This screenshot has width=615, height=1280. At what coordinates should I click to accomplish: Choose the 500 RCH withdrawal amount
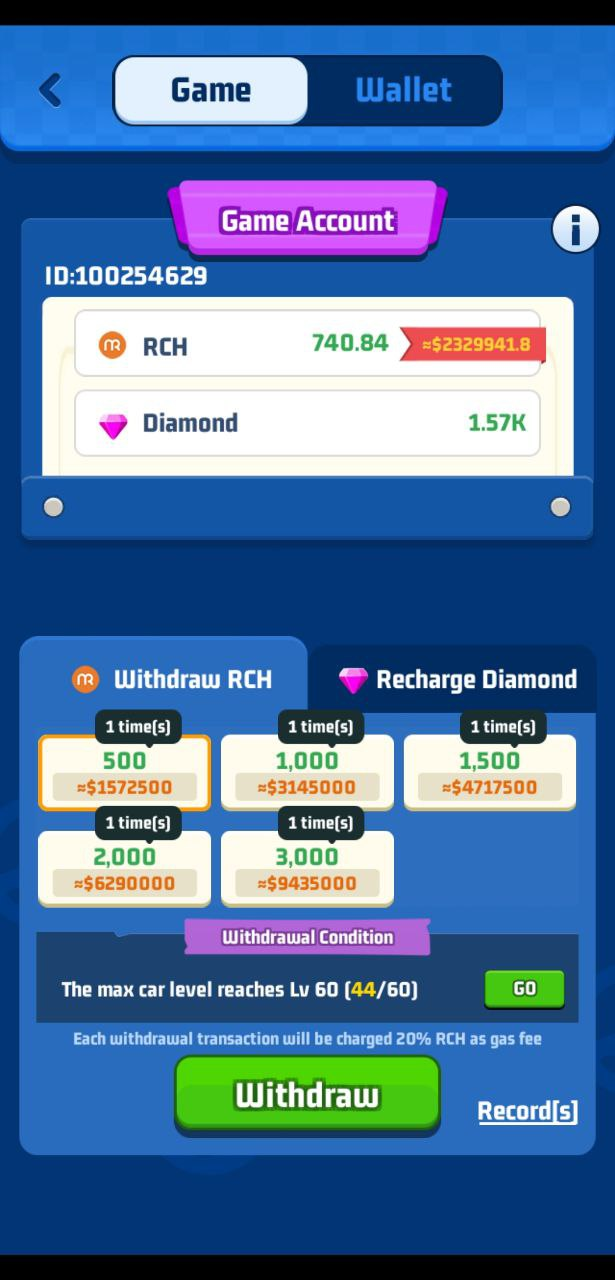tap(124, 773)
